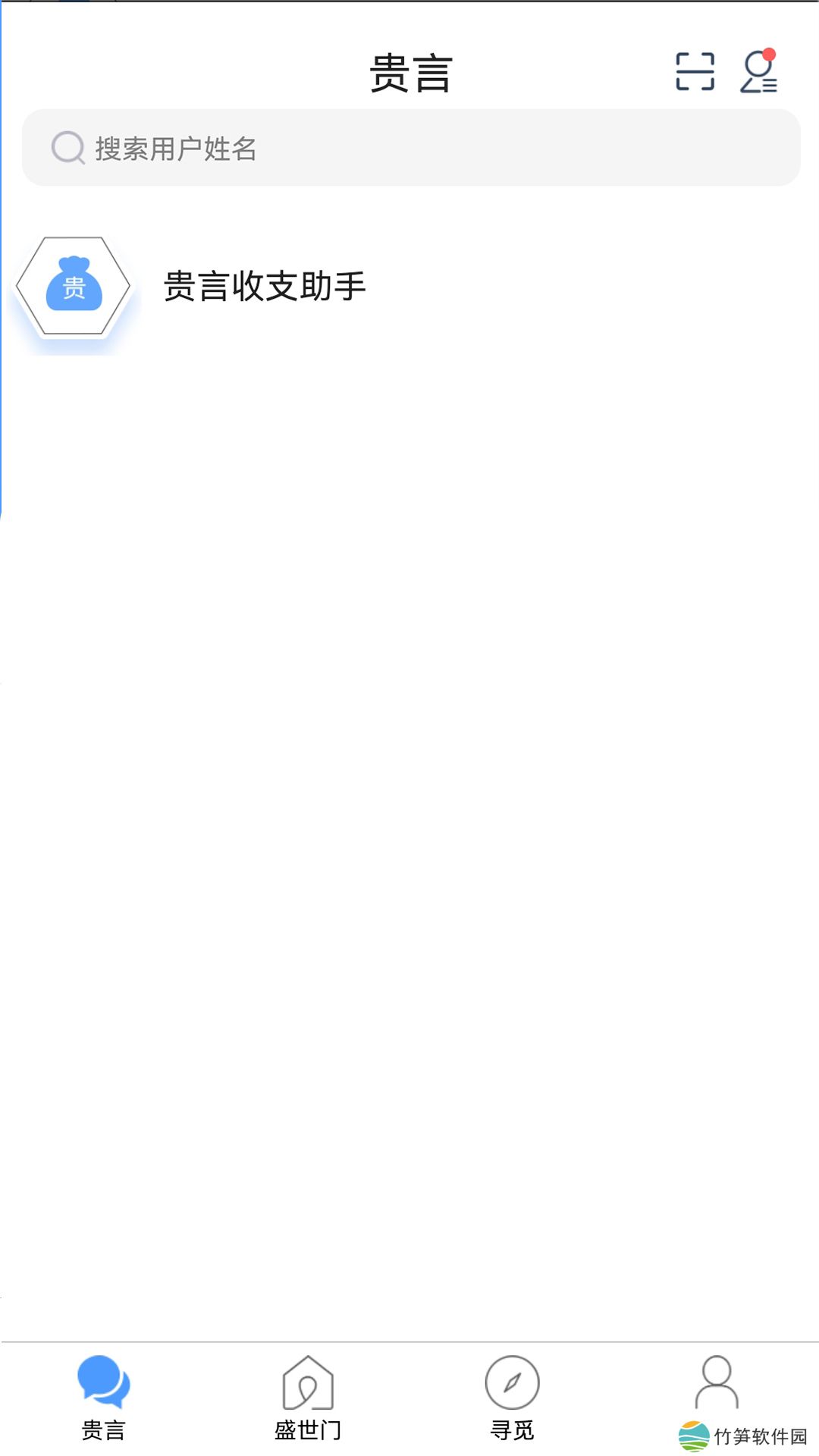
Task: Open the QR code scanner icon
Action: (x=695, y=72)
